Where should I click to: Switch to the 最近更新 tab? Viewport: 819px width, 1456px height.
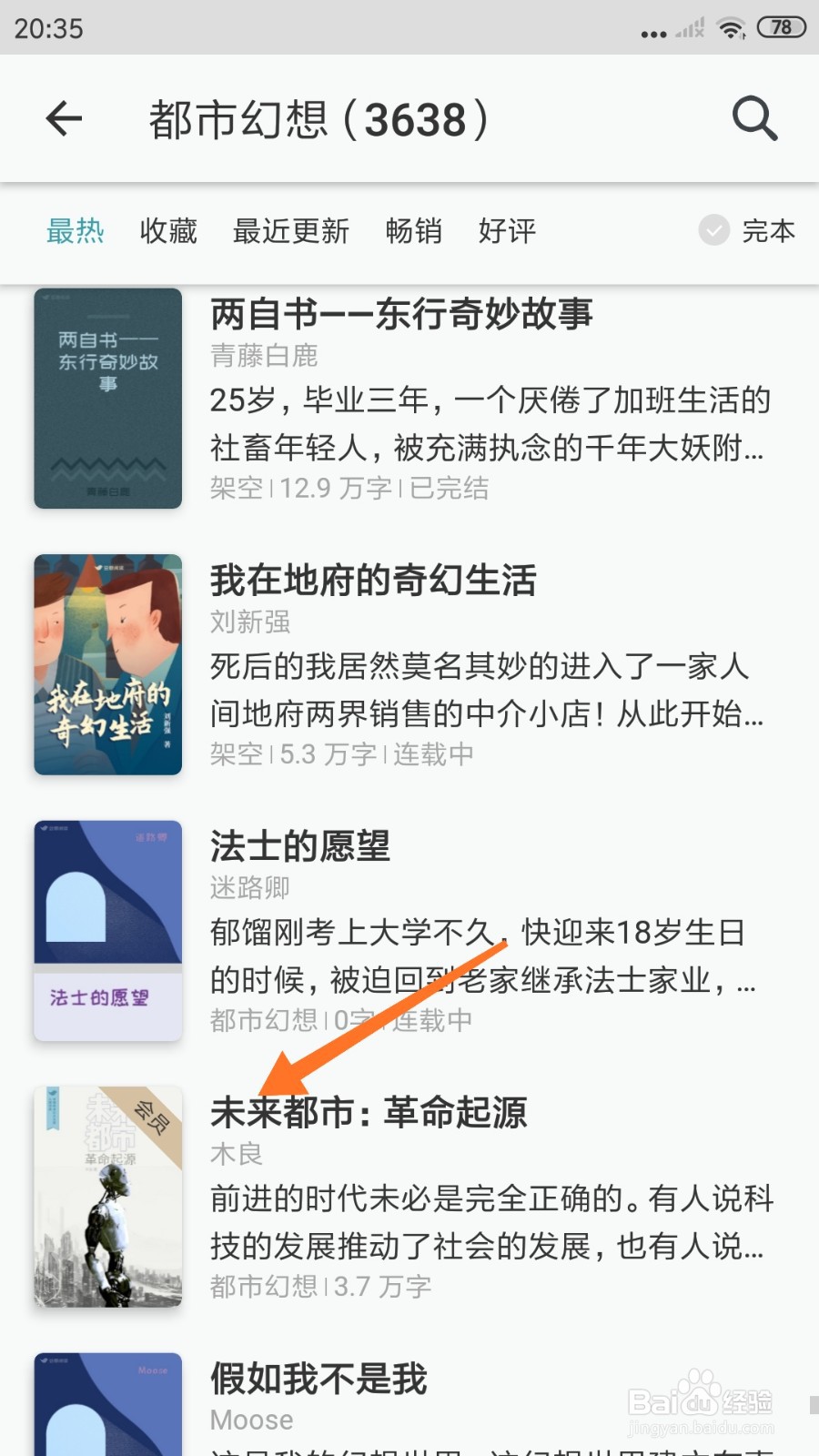[x=291, y=232]
